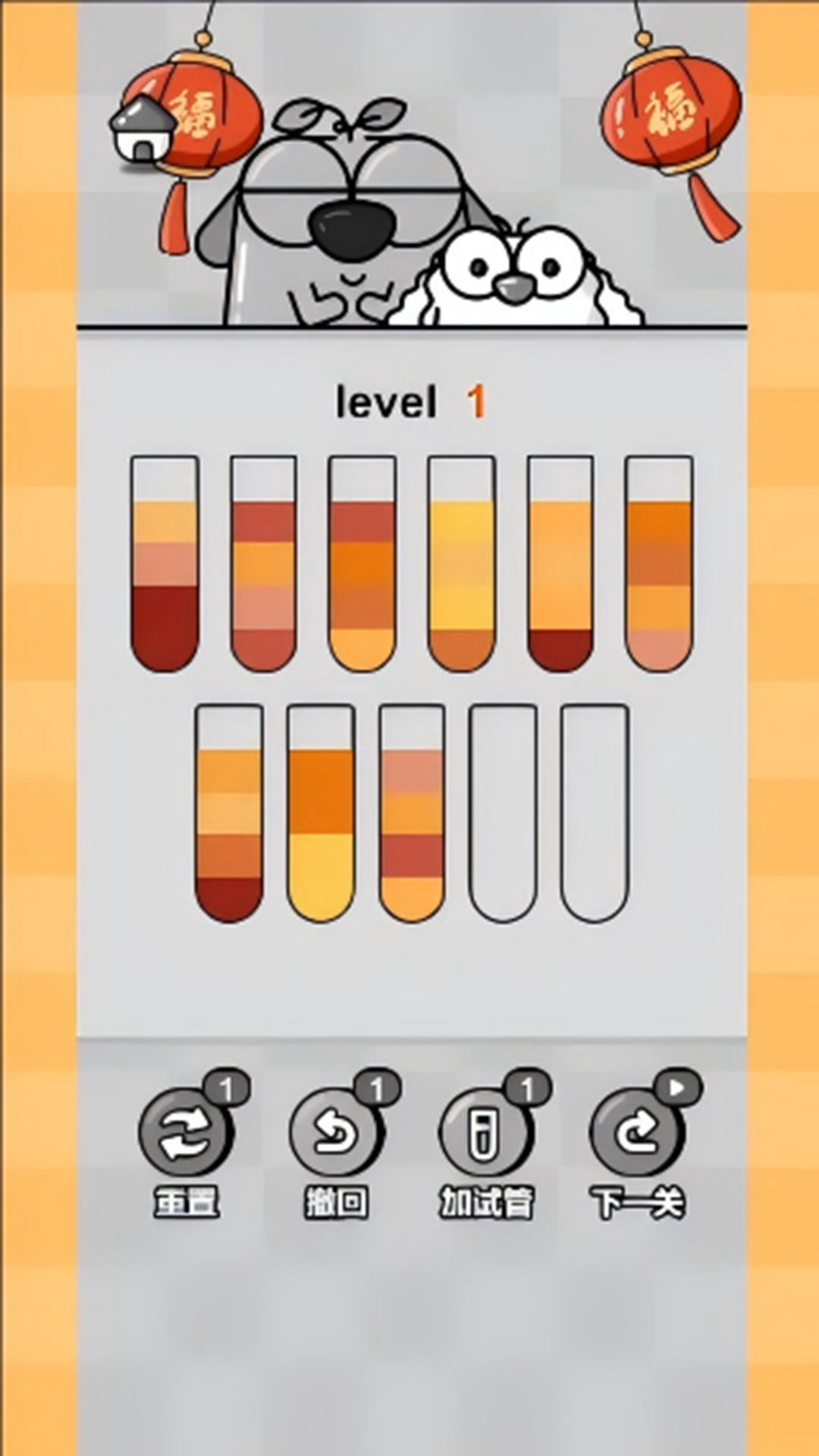
Task: Add an extra tube with 加试管
Action: [486, 1133]
